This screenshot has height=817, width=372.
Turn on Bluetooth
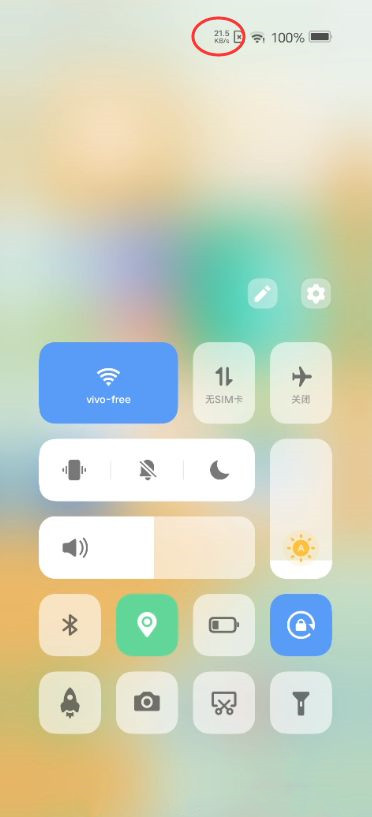(70, 625)
